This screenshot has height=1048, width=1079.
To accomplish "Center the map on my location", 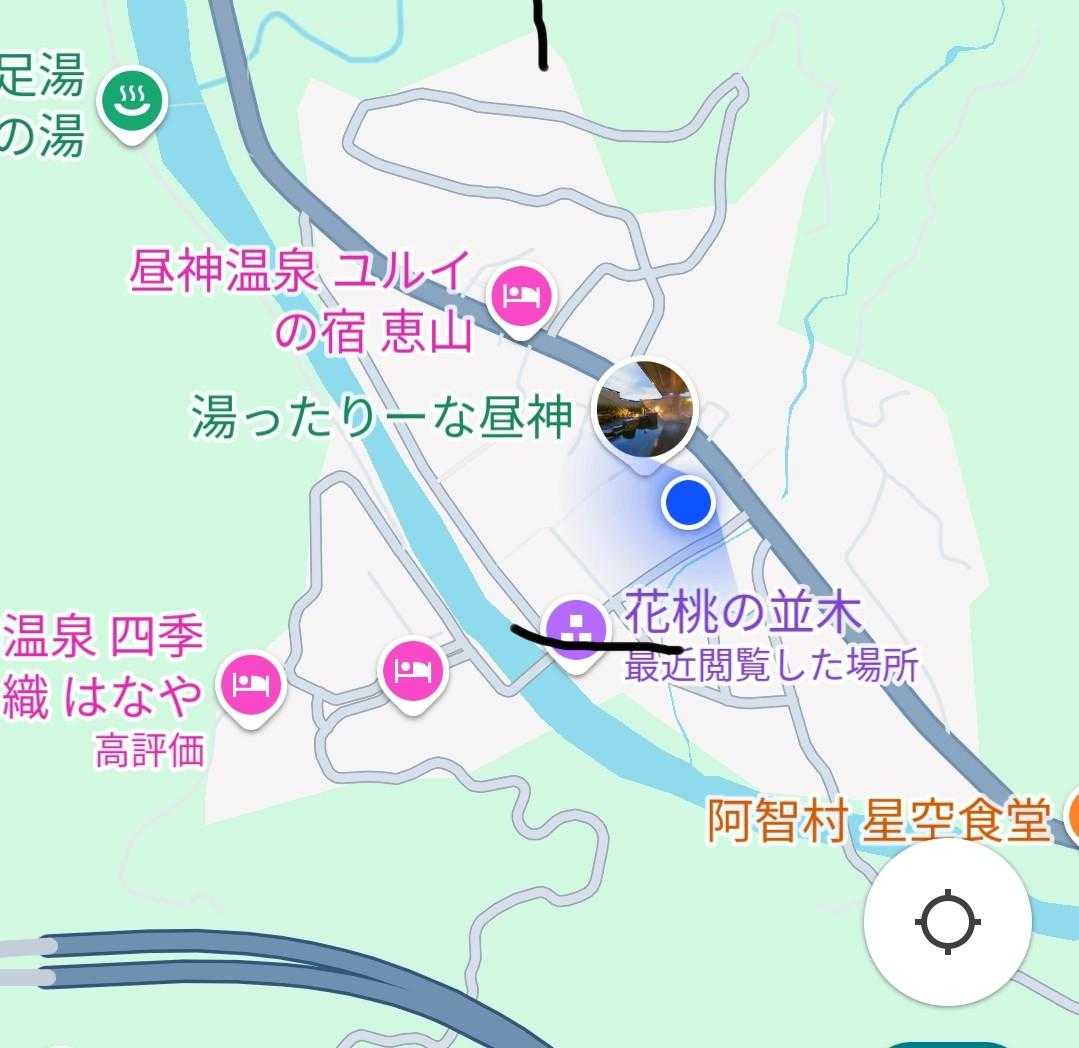I will click(948, 921).
